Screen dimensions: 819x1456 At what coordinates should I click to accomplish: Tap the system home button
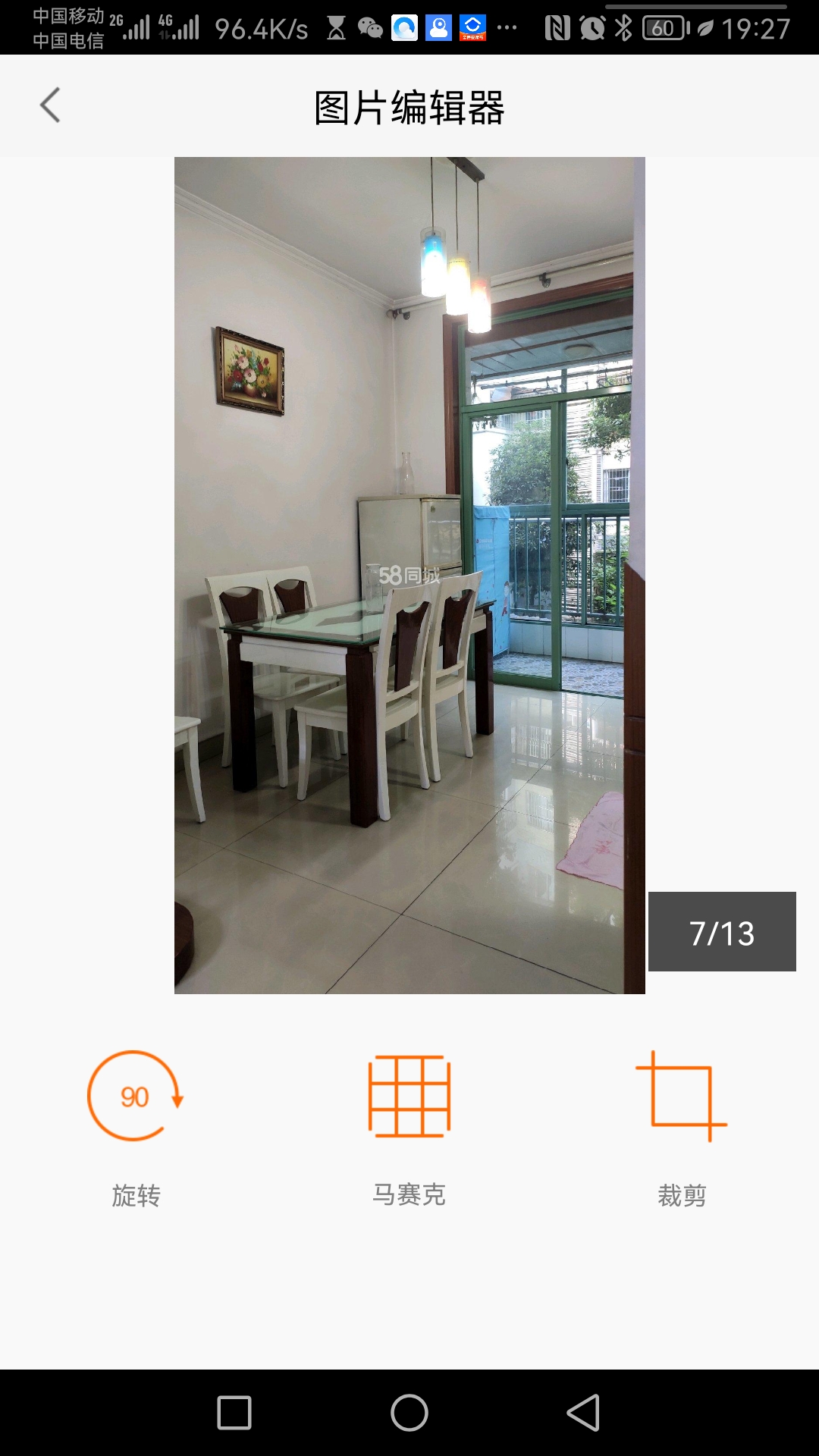[409, 1413]
